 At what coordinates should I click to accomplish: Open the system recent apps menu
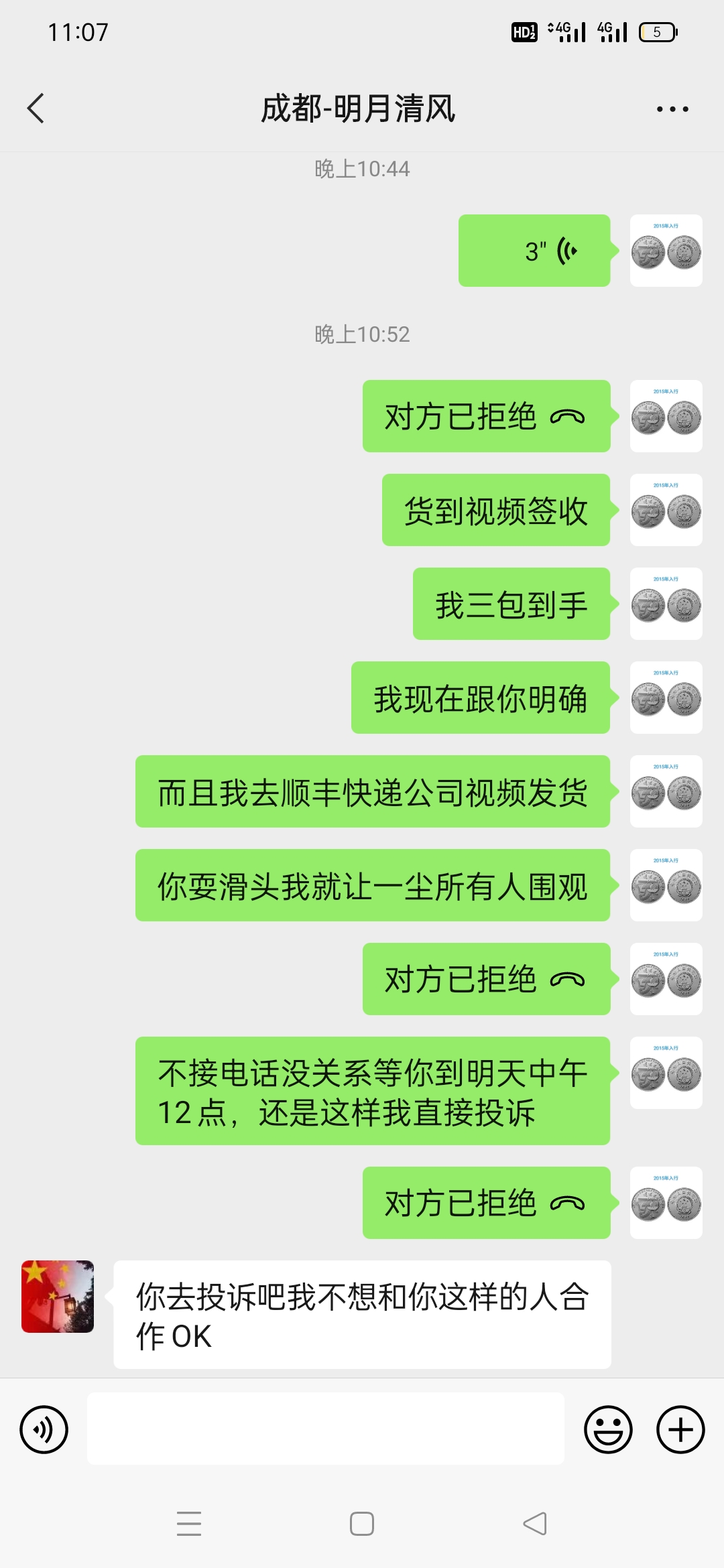point(189,1524)
